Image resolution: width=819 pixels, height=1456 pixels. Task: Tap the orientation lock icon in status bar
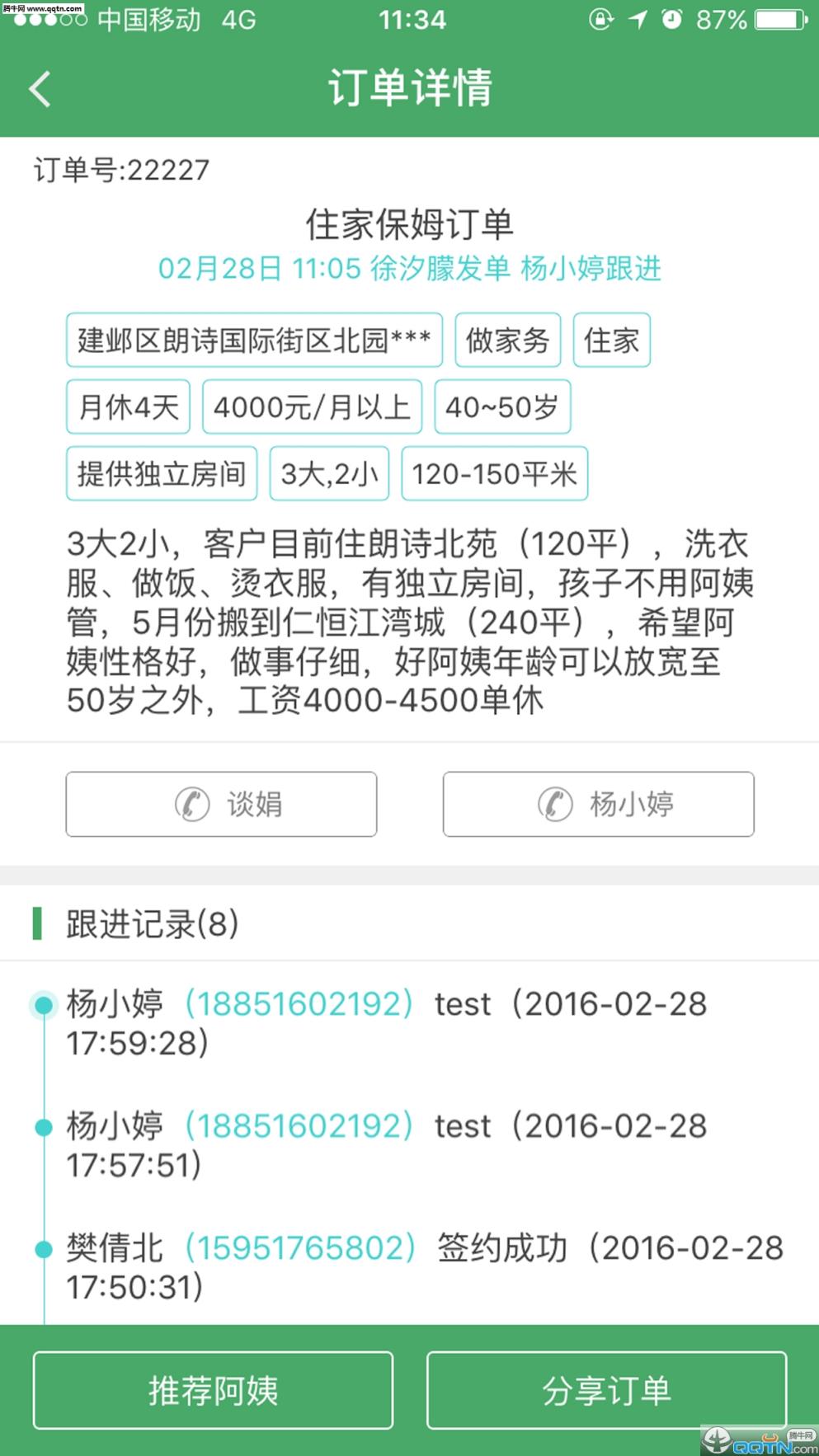pos(600,20)
